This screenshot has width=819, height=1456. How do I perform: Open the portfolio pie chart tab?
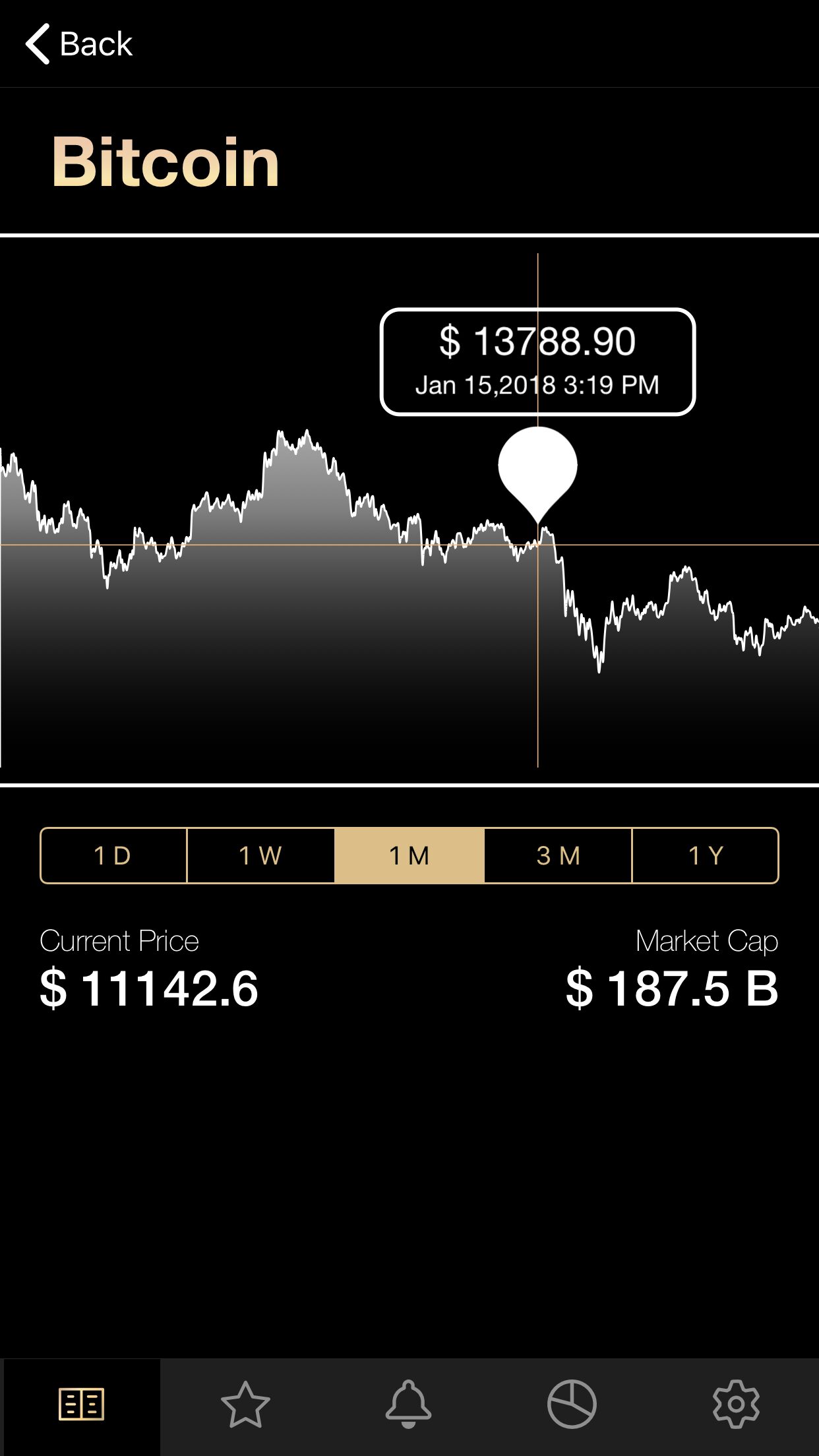point(572,1404)
